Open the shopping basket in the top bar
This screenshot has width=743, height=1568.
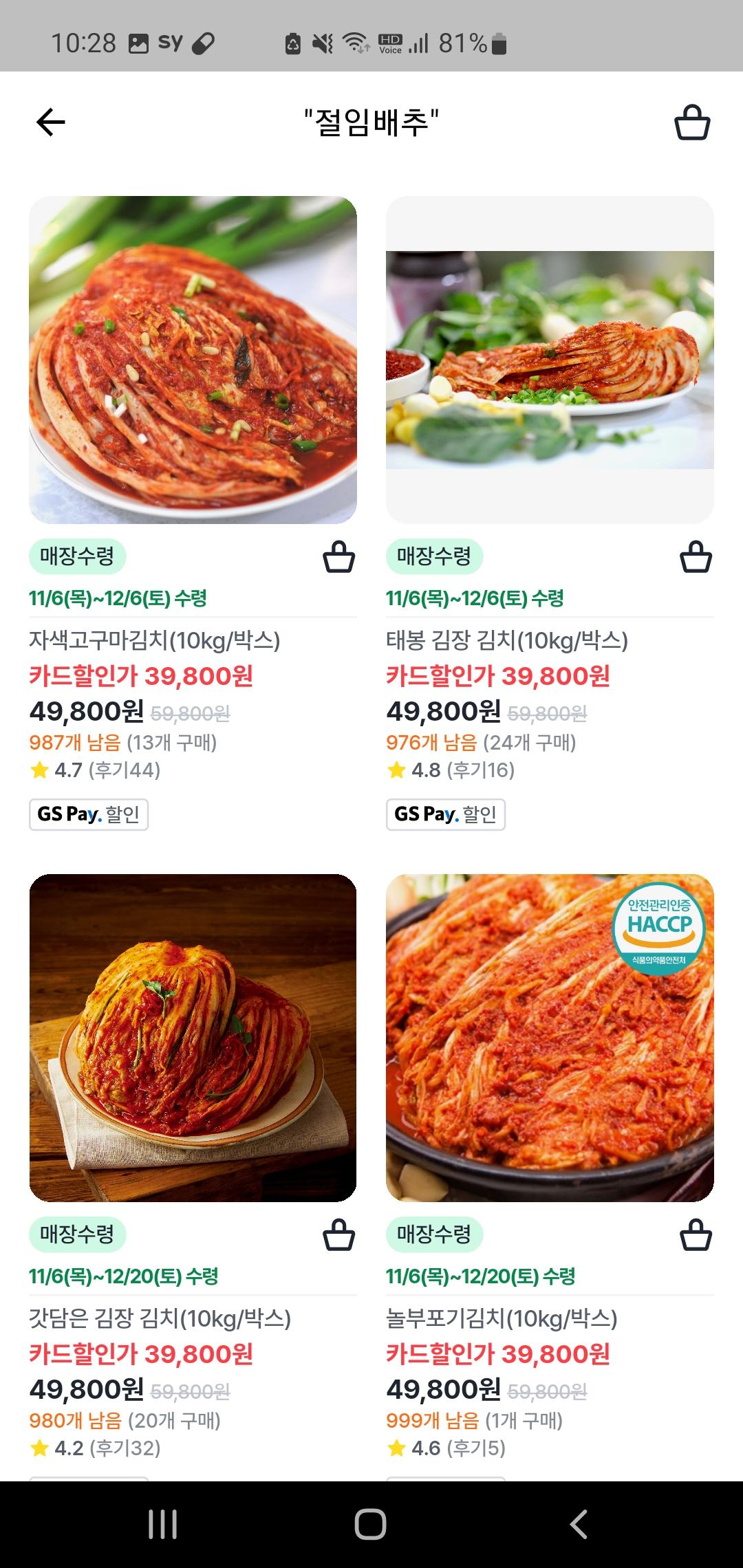pos(691,122)
